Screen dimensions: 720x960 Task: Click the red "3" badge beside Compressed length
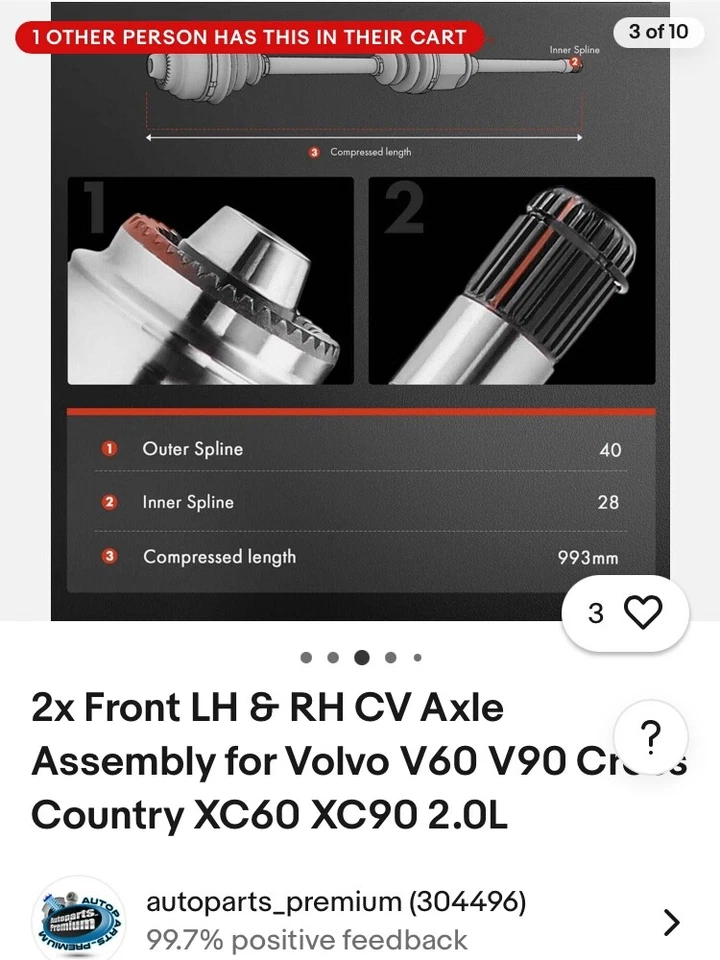coord(109,557)
